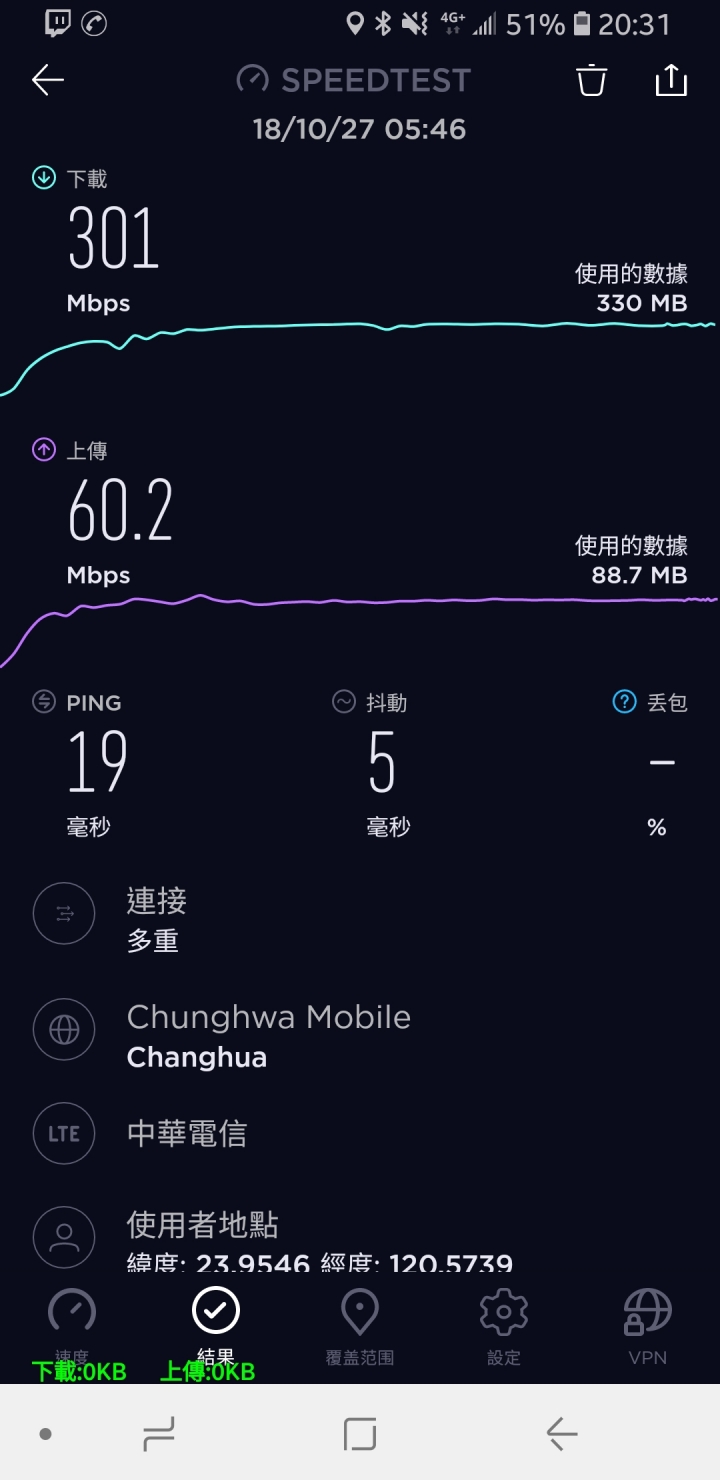Open the 覆蓋范围 tab
720x1480 pixels.
[x=360, y=1327]
